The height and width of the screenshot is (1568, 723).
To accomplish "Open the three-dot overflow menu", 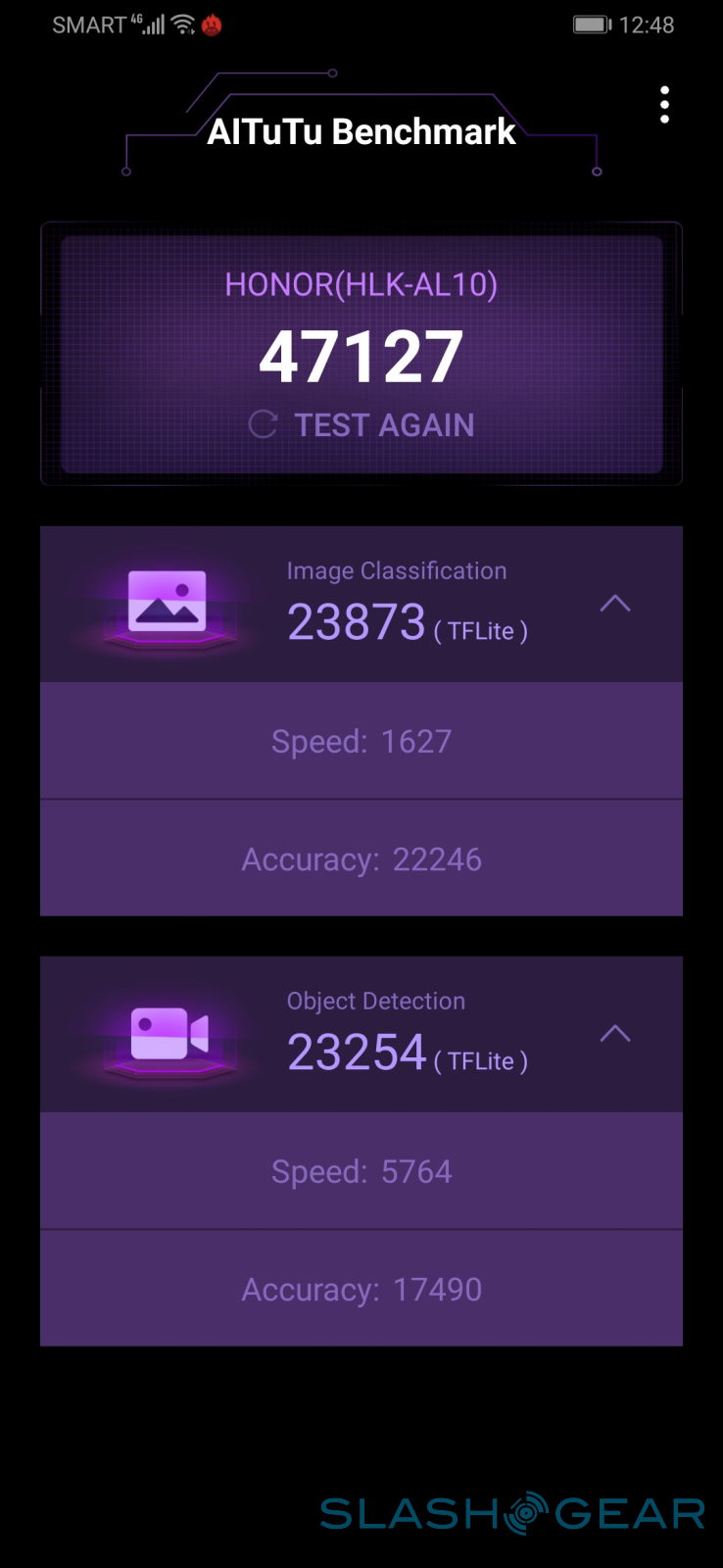I will 664,105.
